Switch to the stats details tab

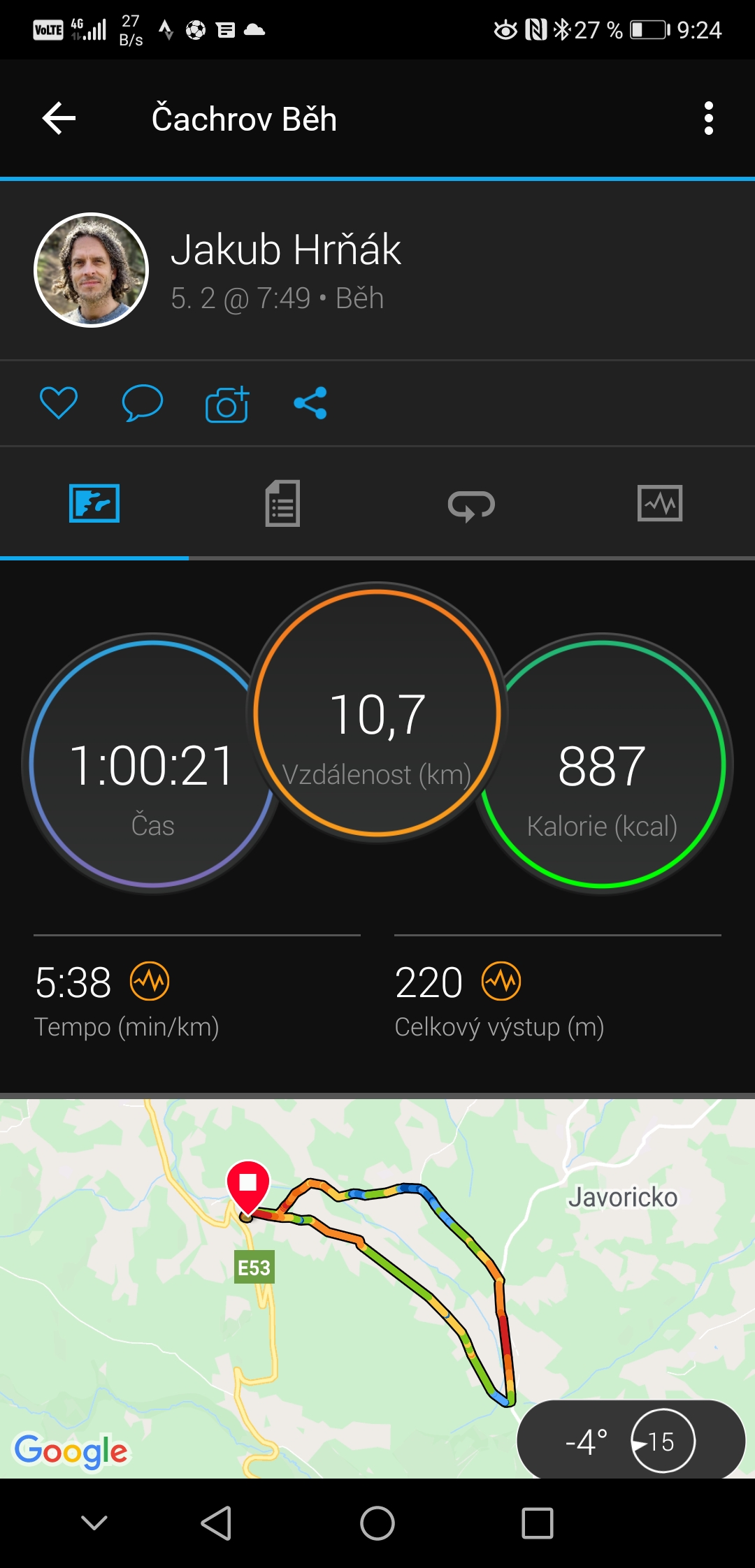click(282, 503)
